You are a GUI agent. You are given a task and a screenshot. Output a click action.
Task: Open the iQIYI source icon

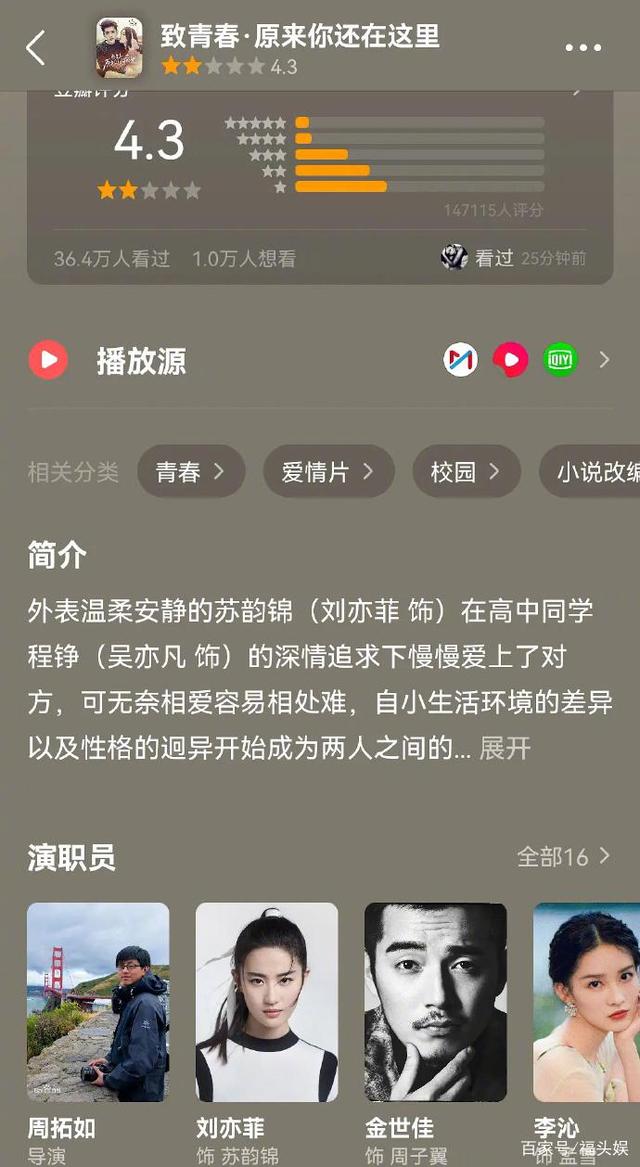click(560, 360)
